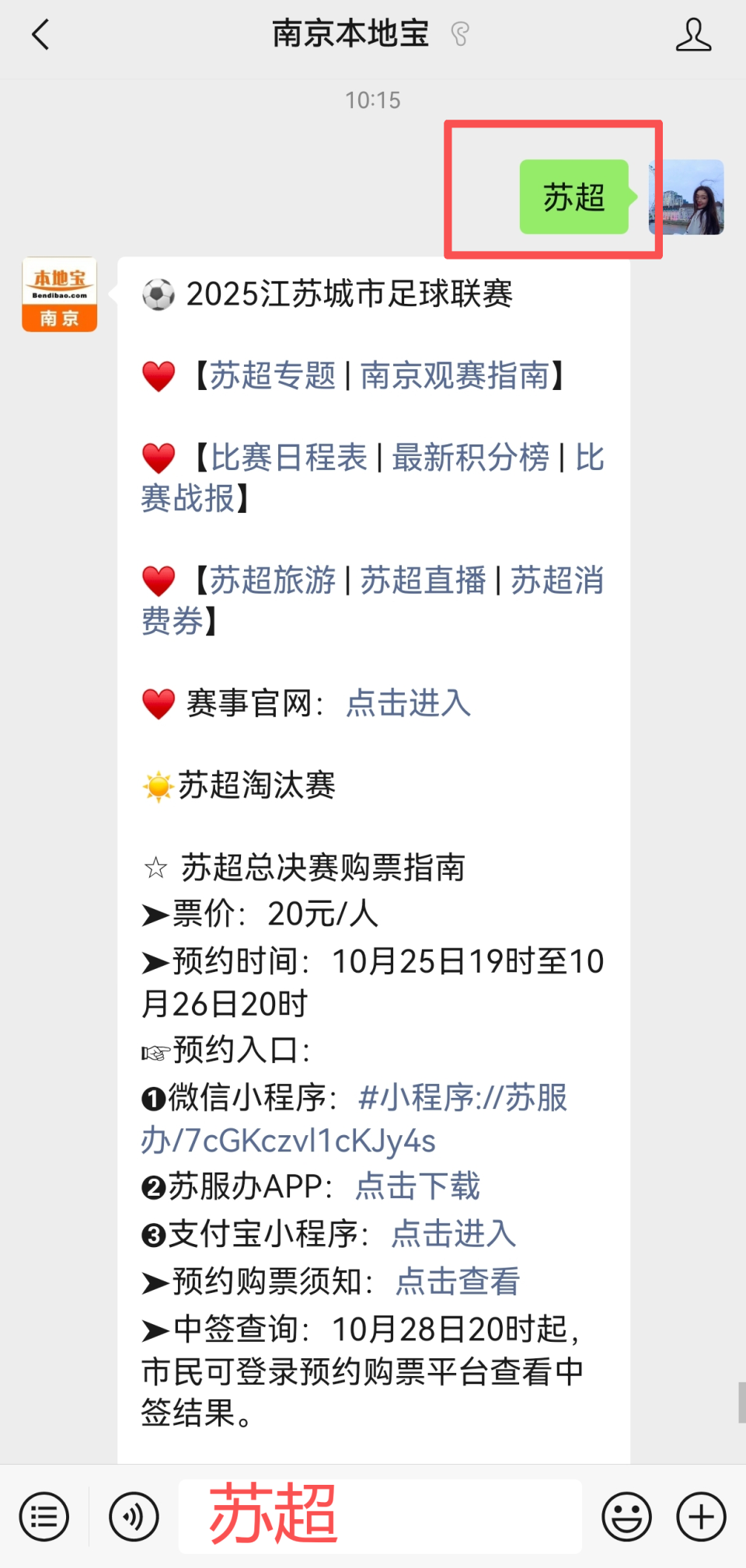Viewport: 746px width, 1568px height.
Task: Tap 点击查看 for 预约购票须知
Action: click(x=457, y=1281)
